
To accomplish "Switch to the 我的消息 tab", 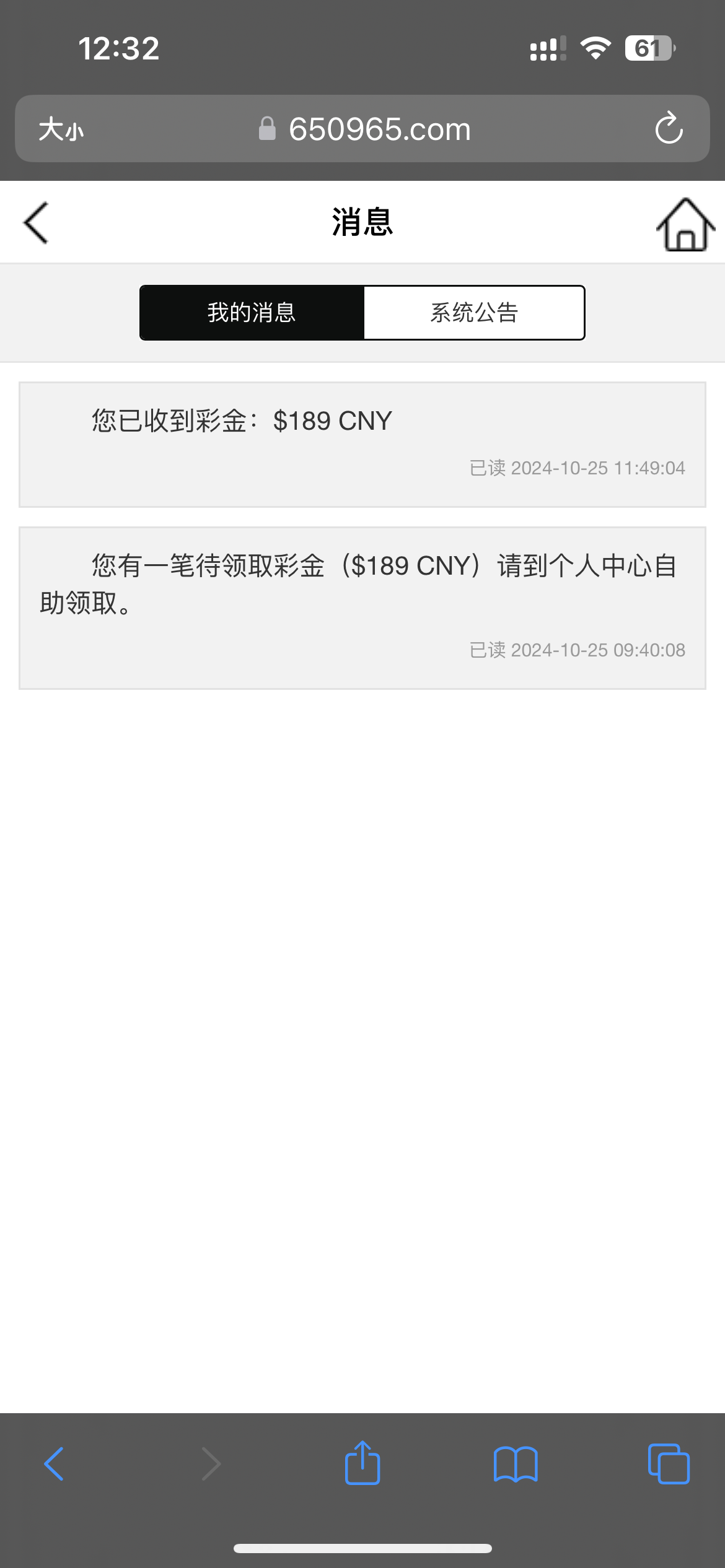I will (x=252, y=313).
